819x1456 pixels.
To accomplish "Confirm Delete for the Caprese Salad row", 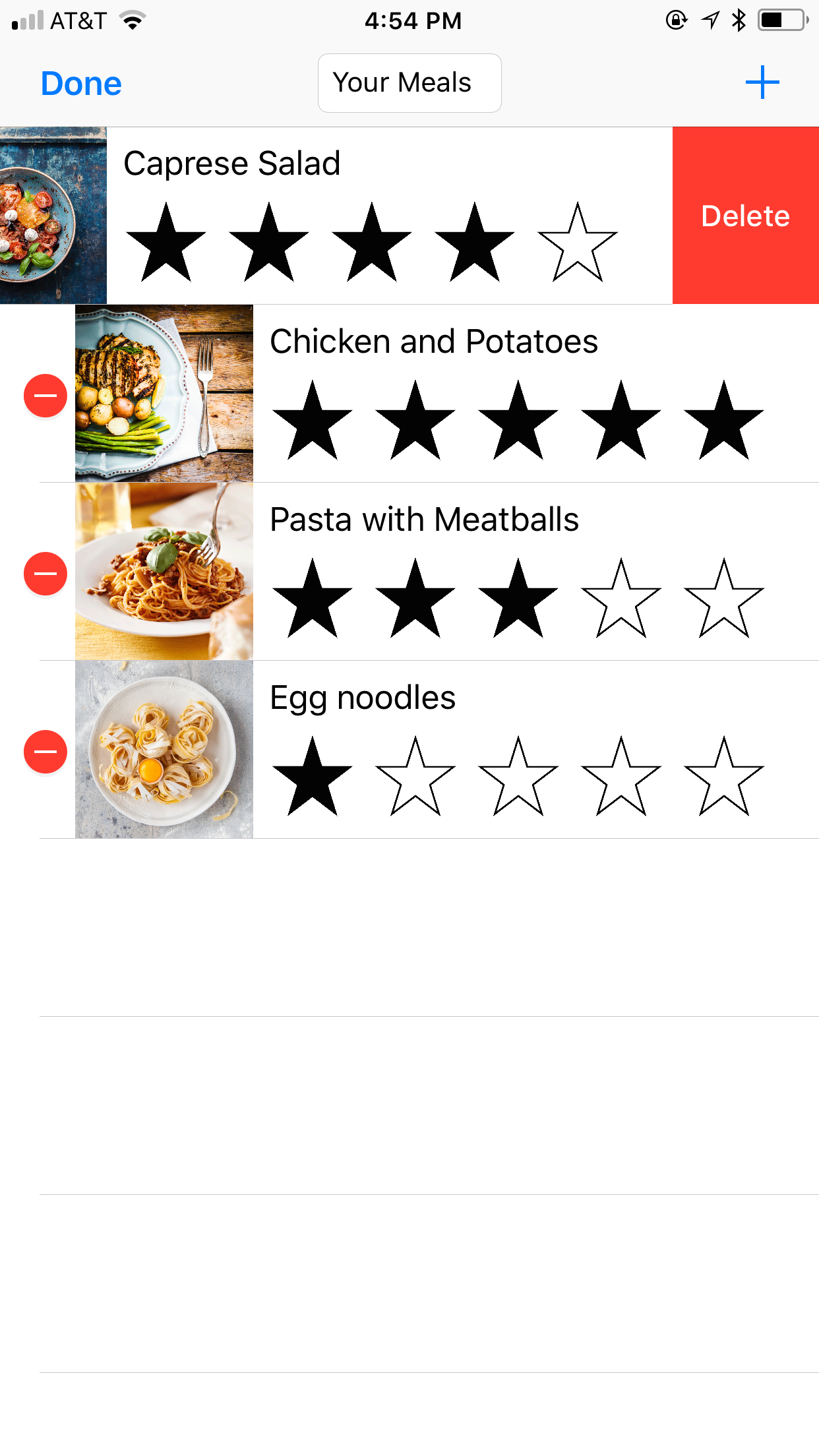I will click(x=745, y=216).
